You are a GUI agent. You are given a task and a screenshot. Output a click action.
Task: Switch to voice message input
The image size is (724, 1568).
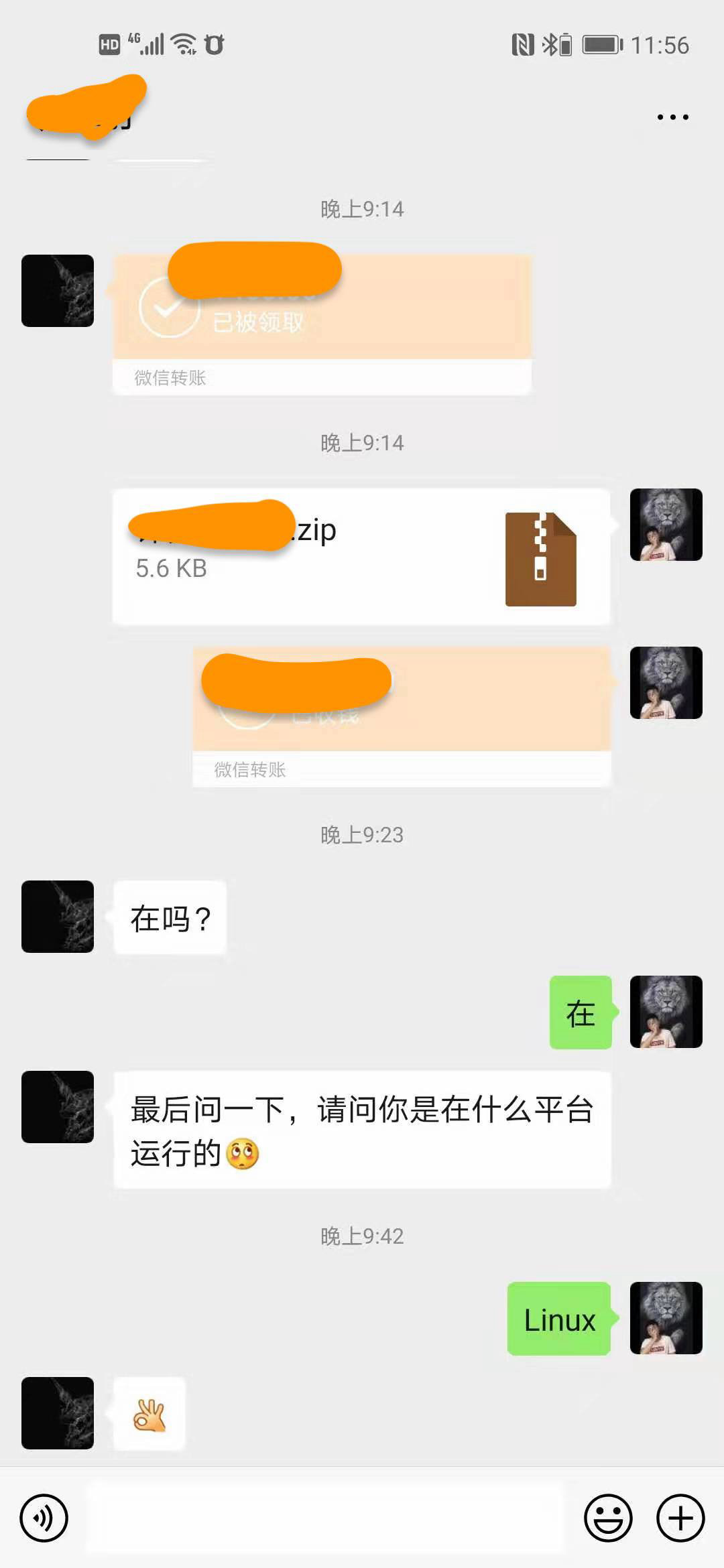click(44, 1518)
